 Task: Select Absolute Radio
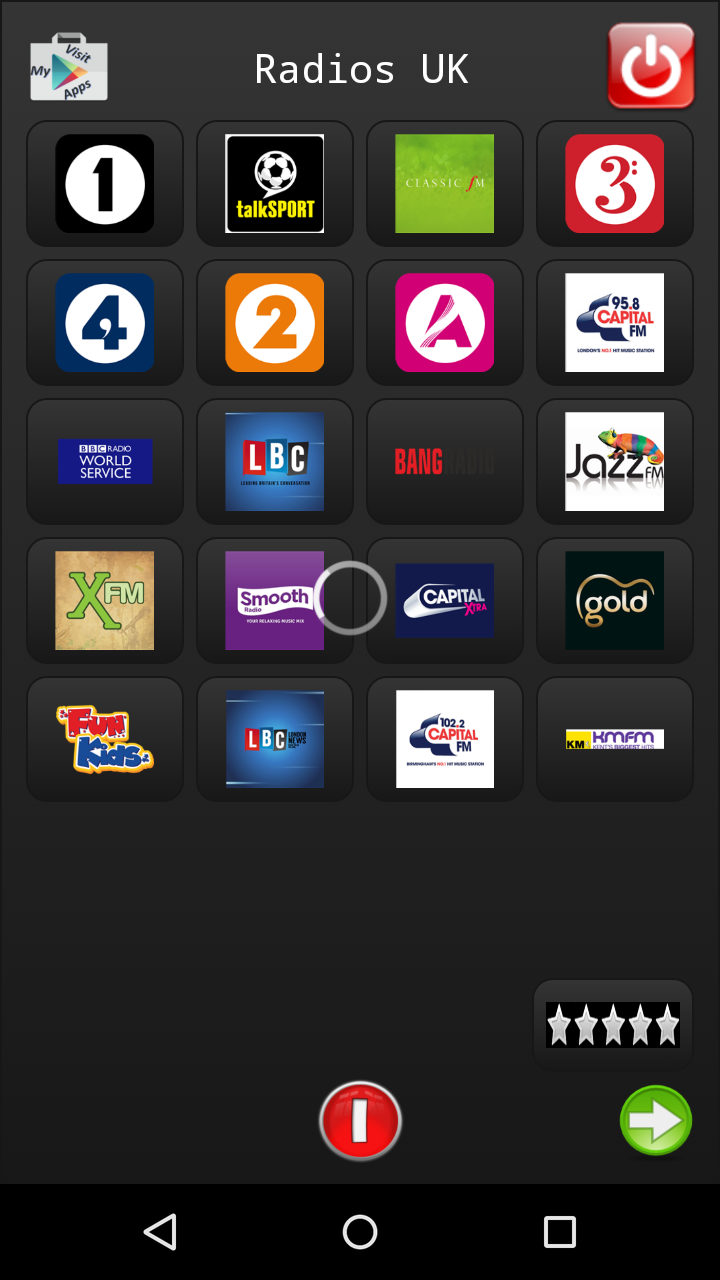444,322
